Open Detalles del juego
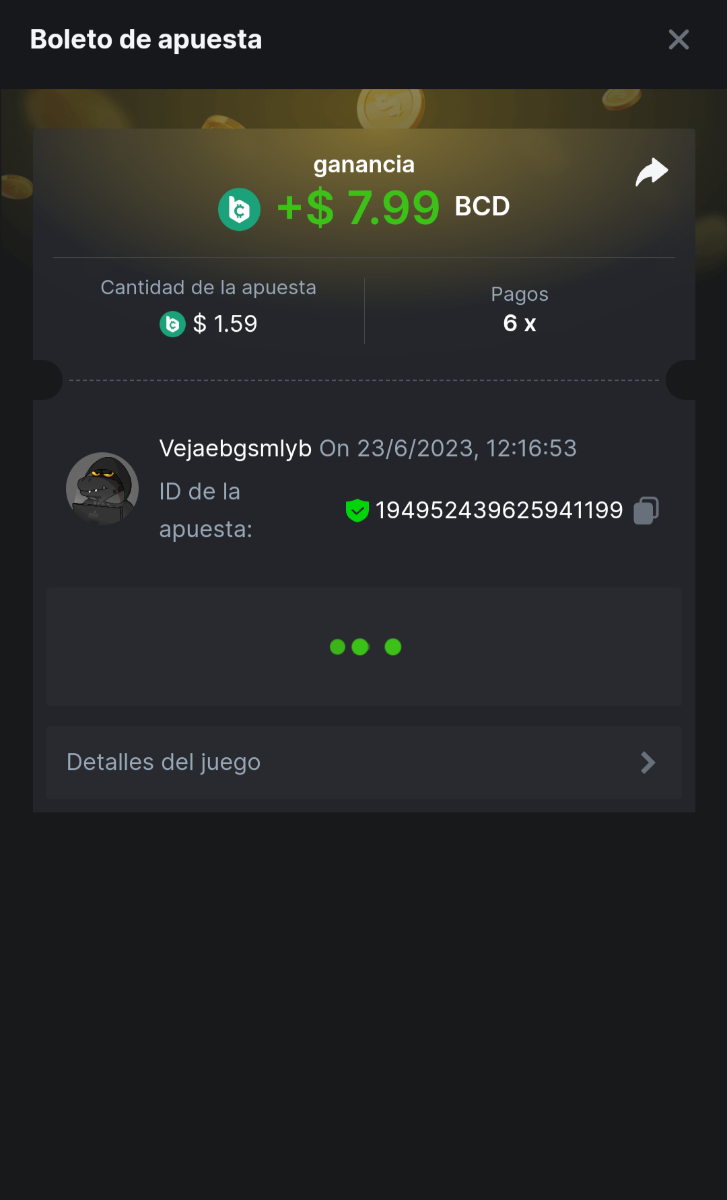The height and width of the screenshot is (1200, 727). pyautogui.click(x=363, y=762)
